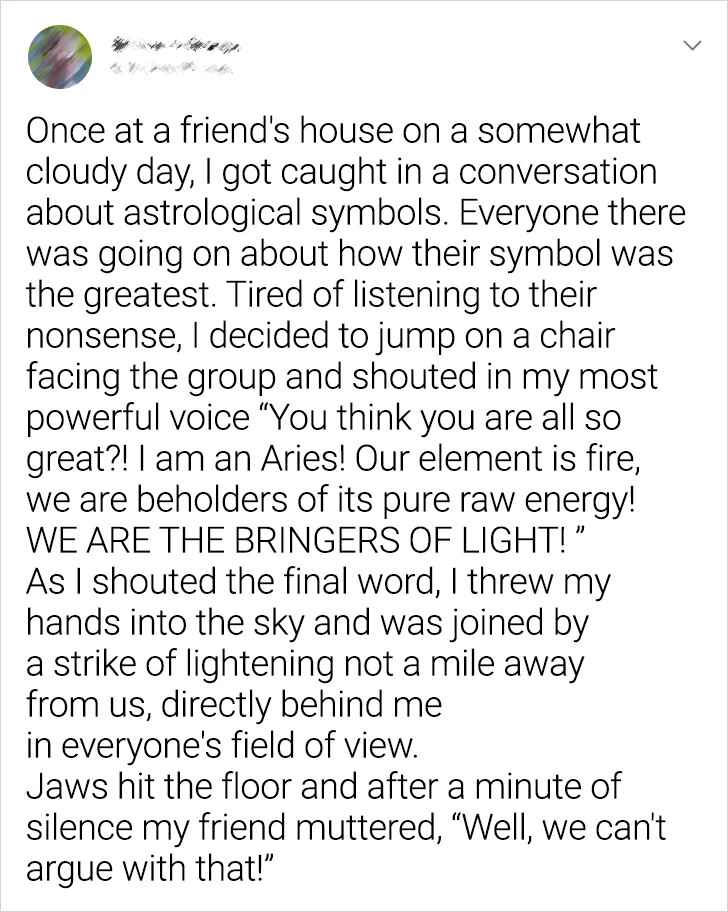Open the tweet options chevron
728x912 pixels.
690,46
